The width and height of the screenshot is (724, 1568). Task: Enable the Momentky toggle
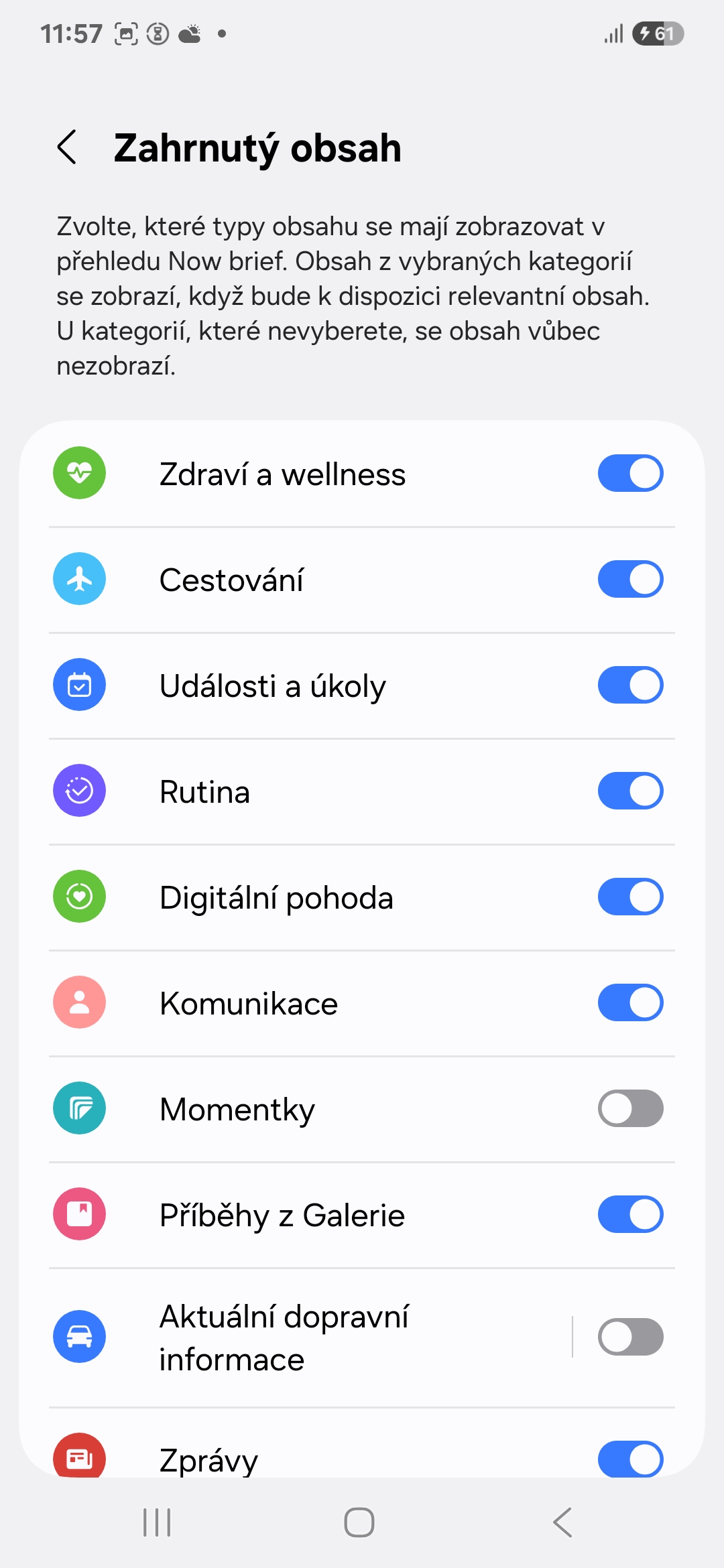pos(630,1108)
